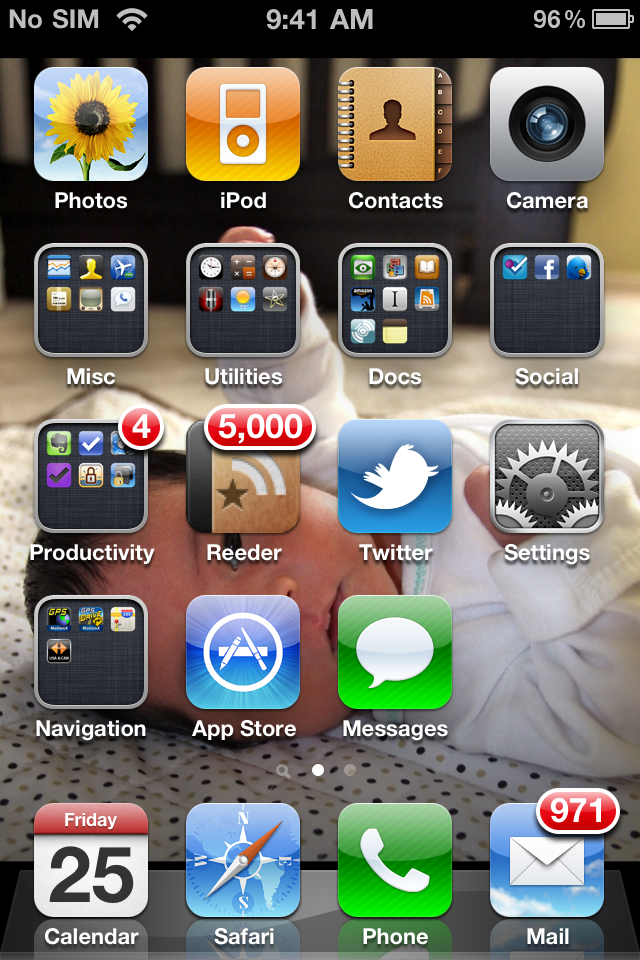Expand the Utilities folder

[x=243, y=300]
